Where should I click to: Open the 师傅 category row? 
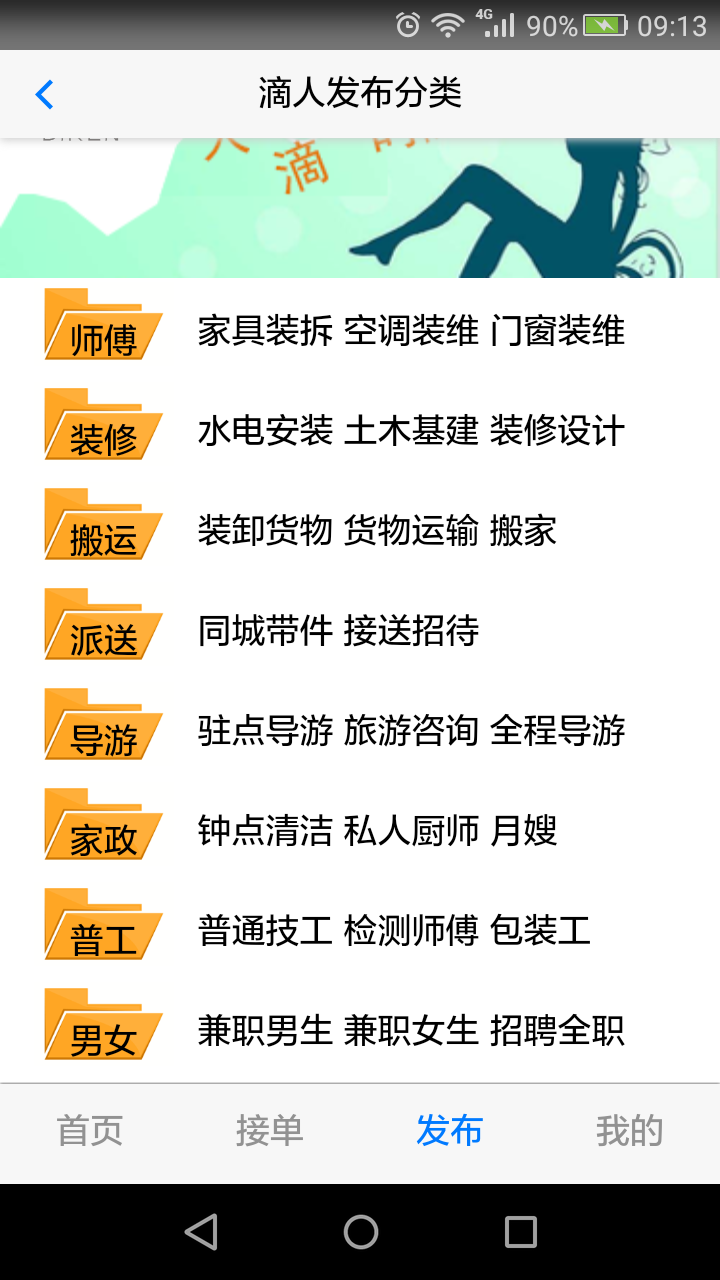pyautogui.click(x=360, y=330)
